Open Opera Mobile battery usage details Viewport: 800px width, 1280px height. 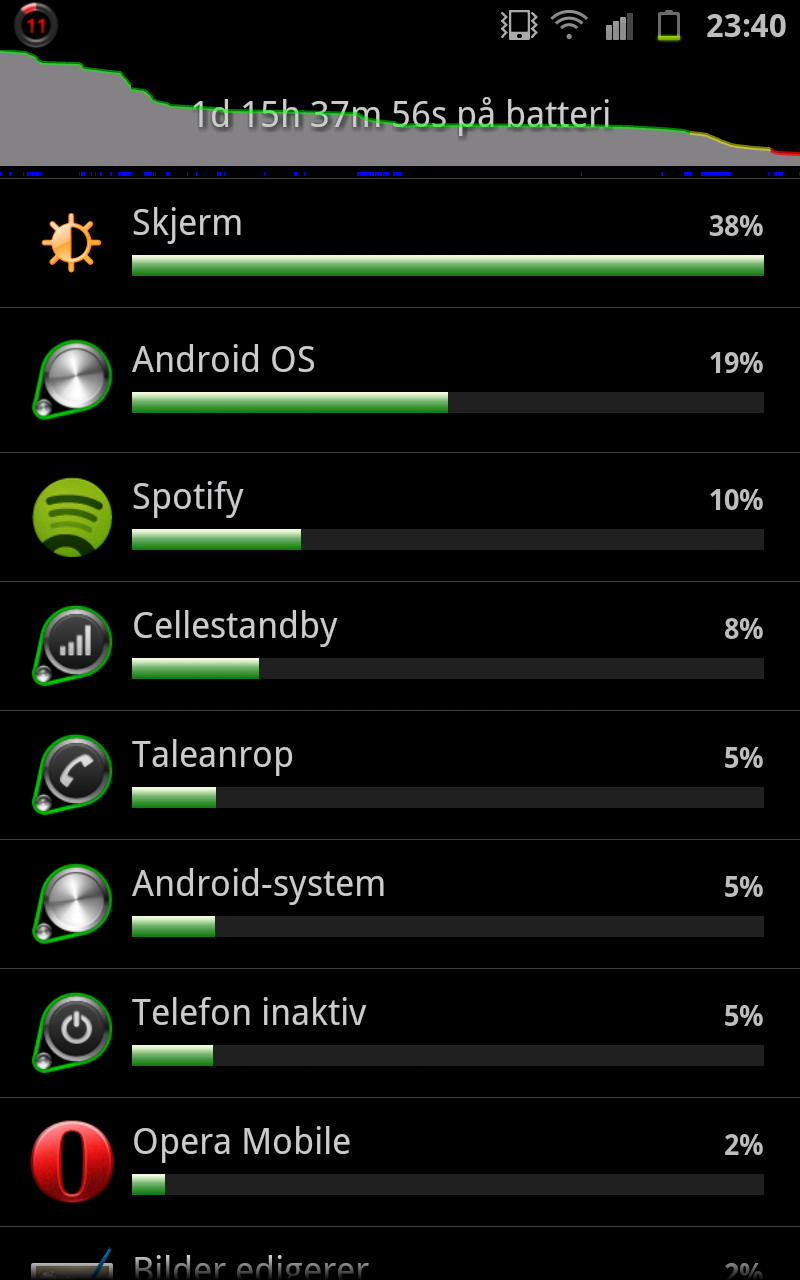click(400, 1162)
